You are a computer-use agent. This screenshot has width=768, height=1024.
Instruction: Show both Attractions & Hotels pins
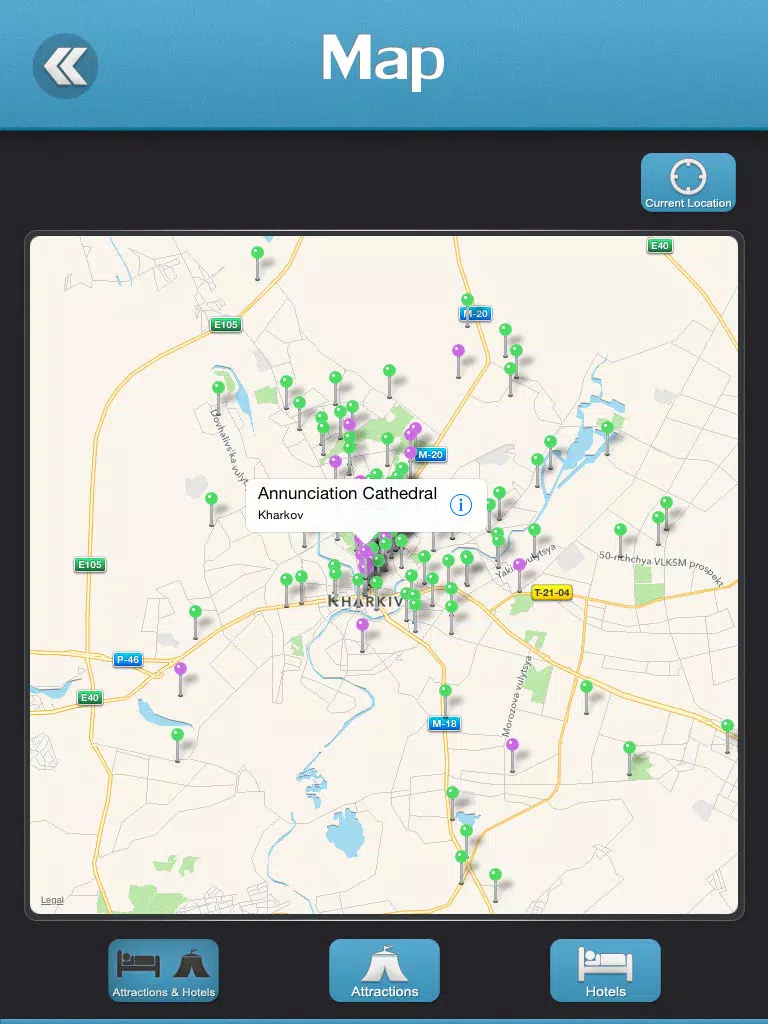163,970
